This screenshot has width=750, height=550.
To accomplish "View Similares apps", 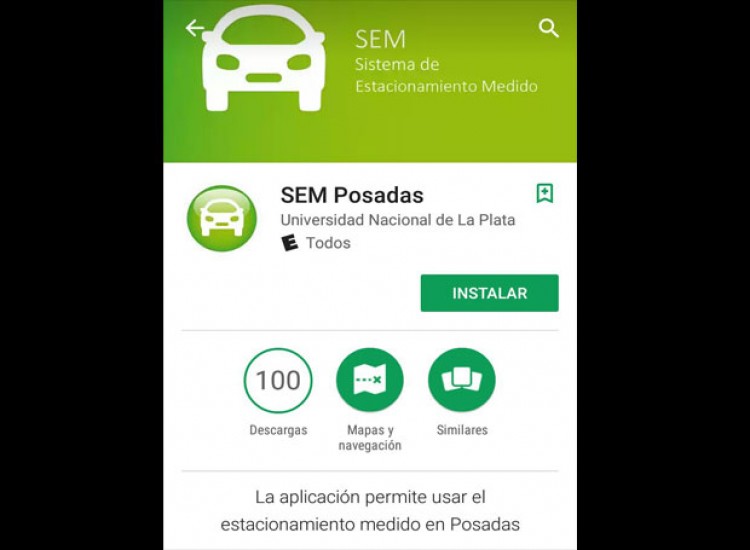I will click(462, 381).
